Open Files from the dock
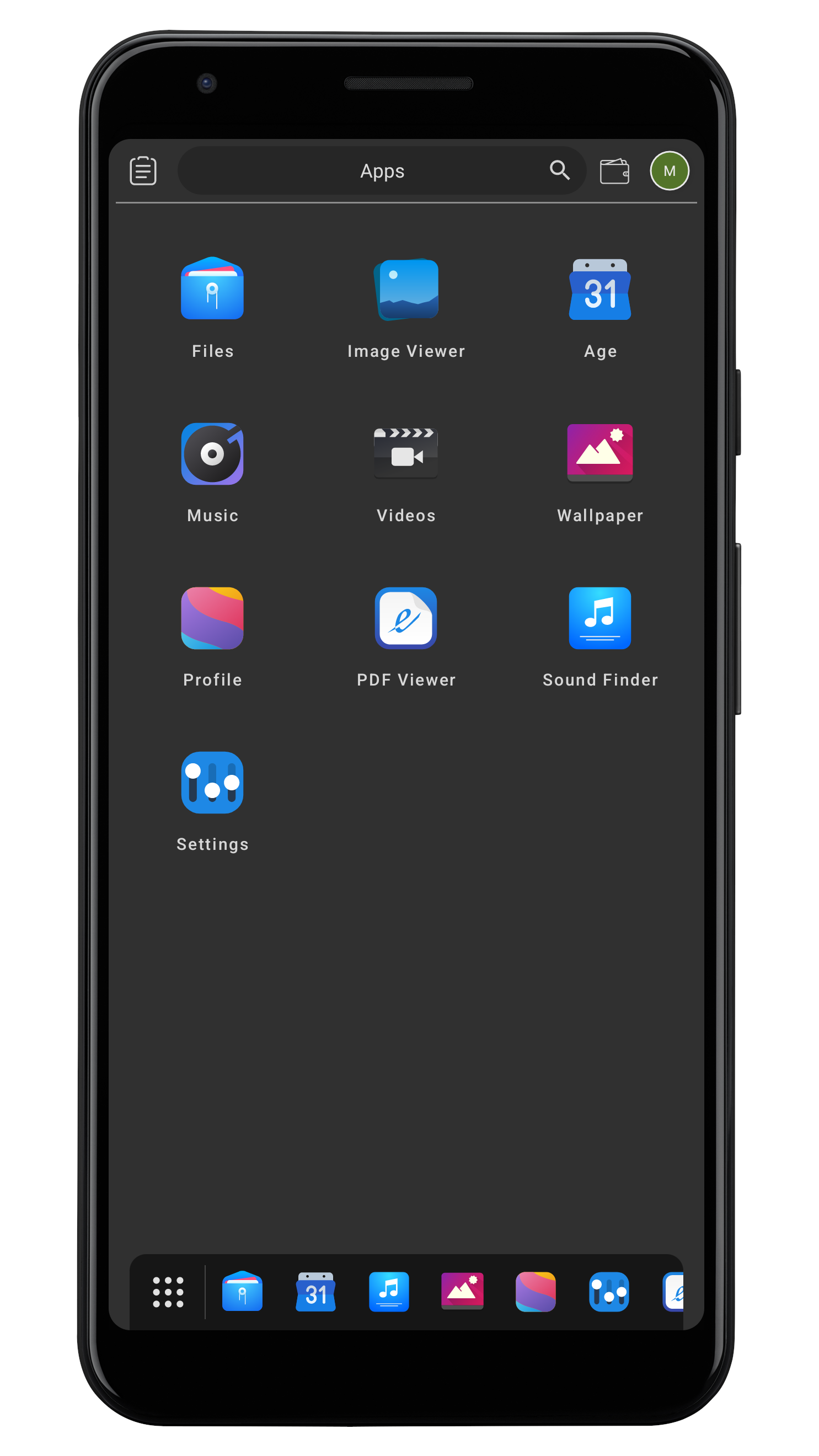 pyautogui.click(x=242, y=1292)
